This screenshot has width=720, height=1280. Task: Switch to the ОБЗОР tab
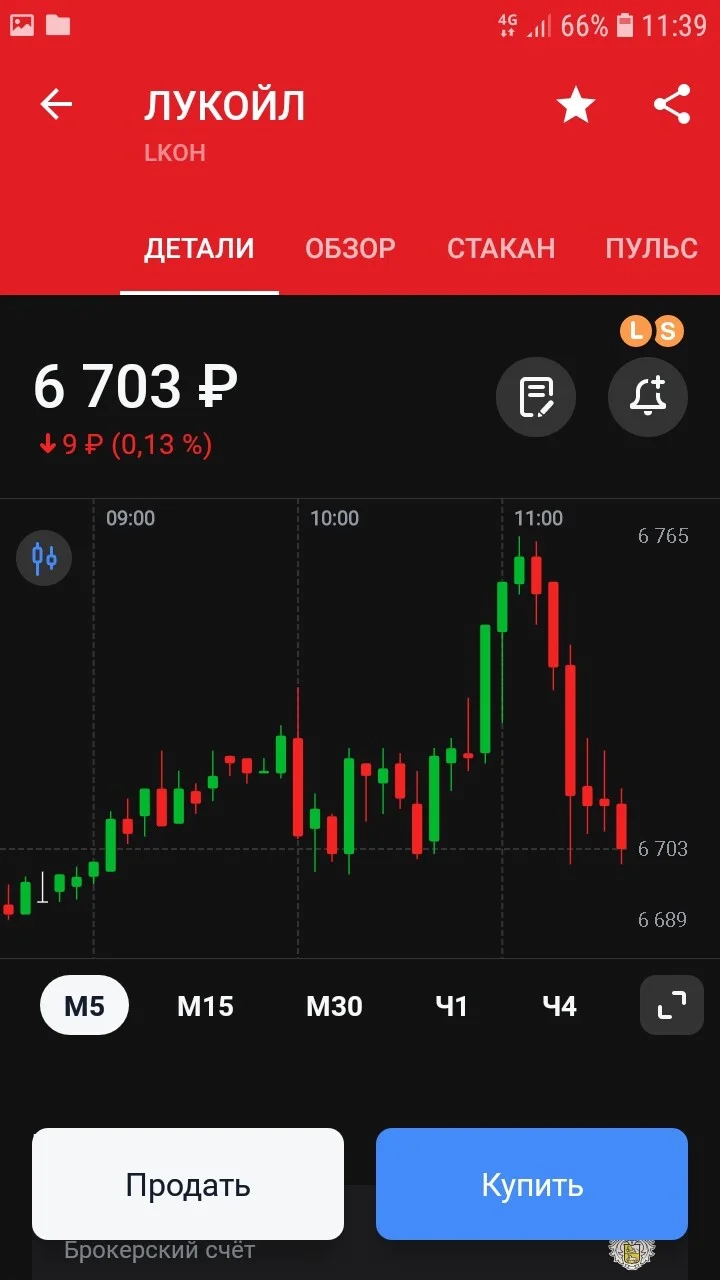point(350,248)
